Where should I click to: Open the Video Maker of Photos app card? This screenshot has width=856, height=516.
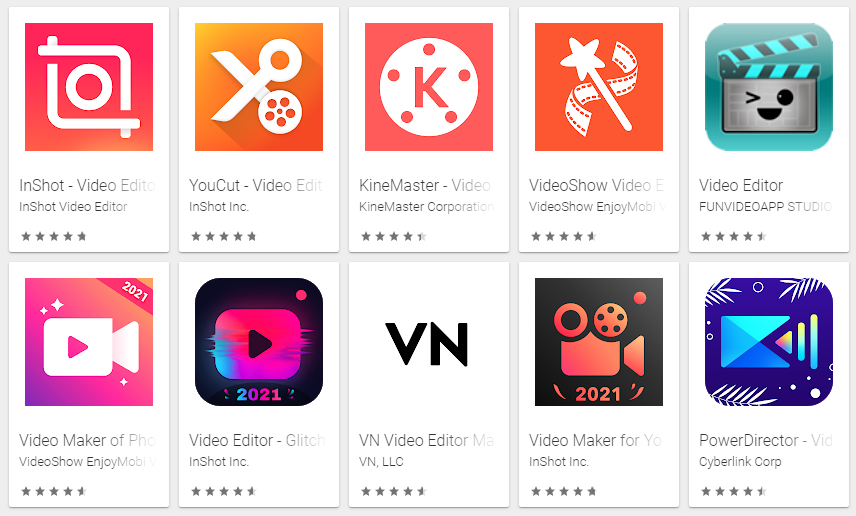pos(89,342)
